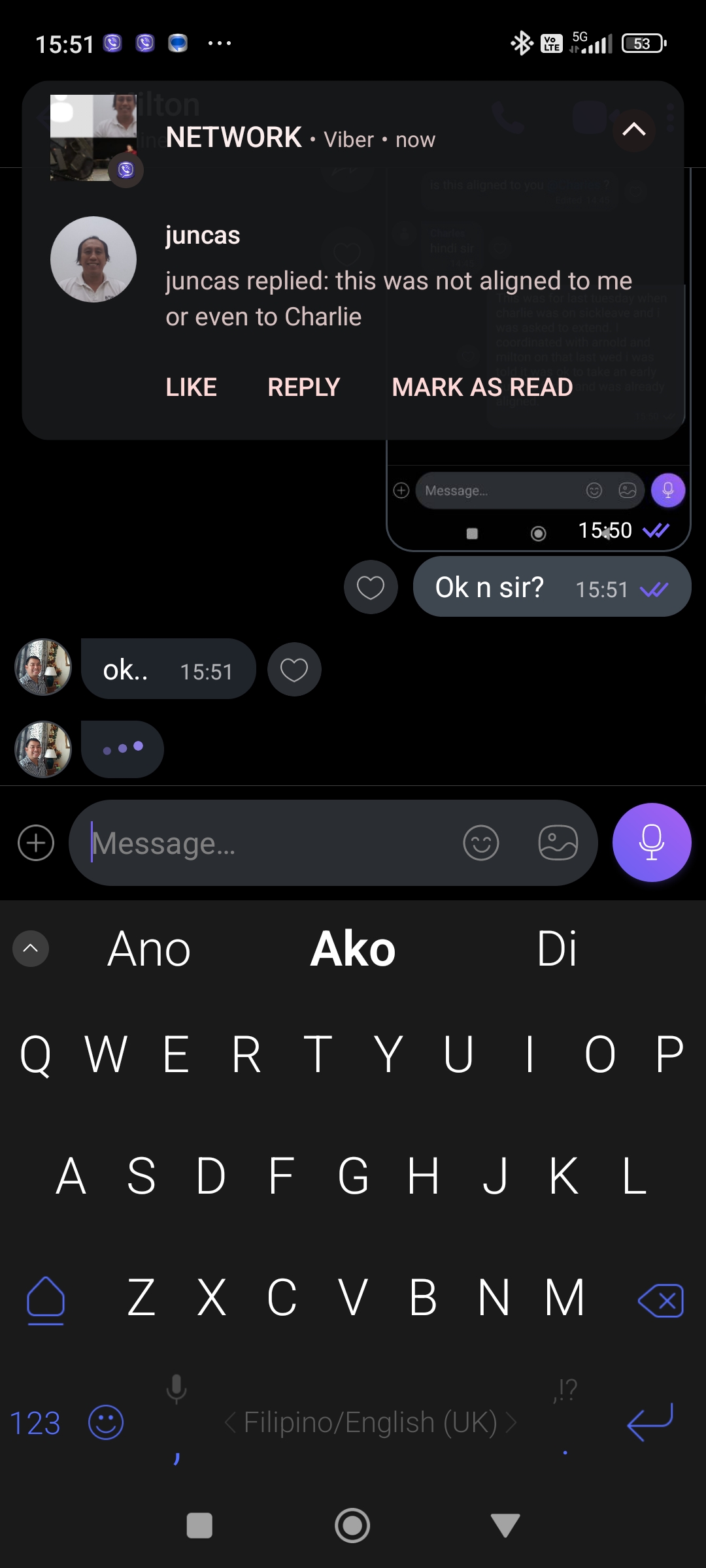Image resolution: width=706 pixels, height=1568 pixels.
Task: Record a voice message with the microphone
Action: (x=651, y=843)
